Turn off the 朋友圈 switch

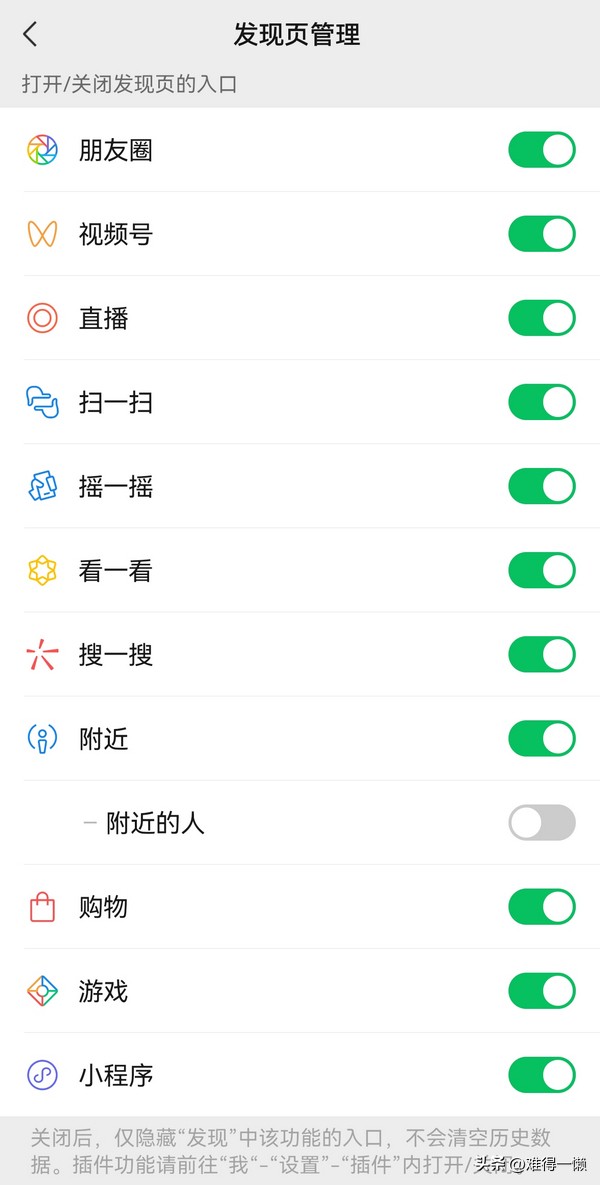[x=542, y=150]
